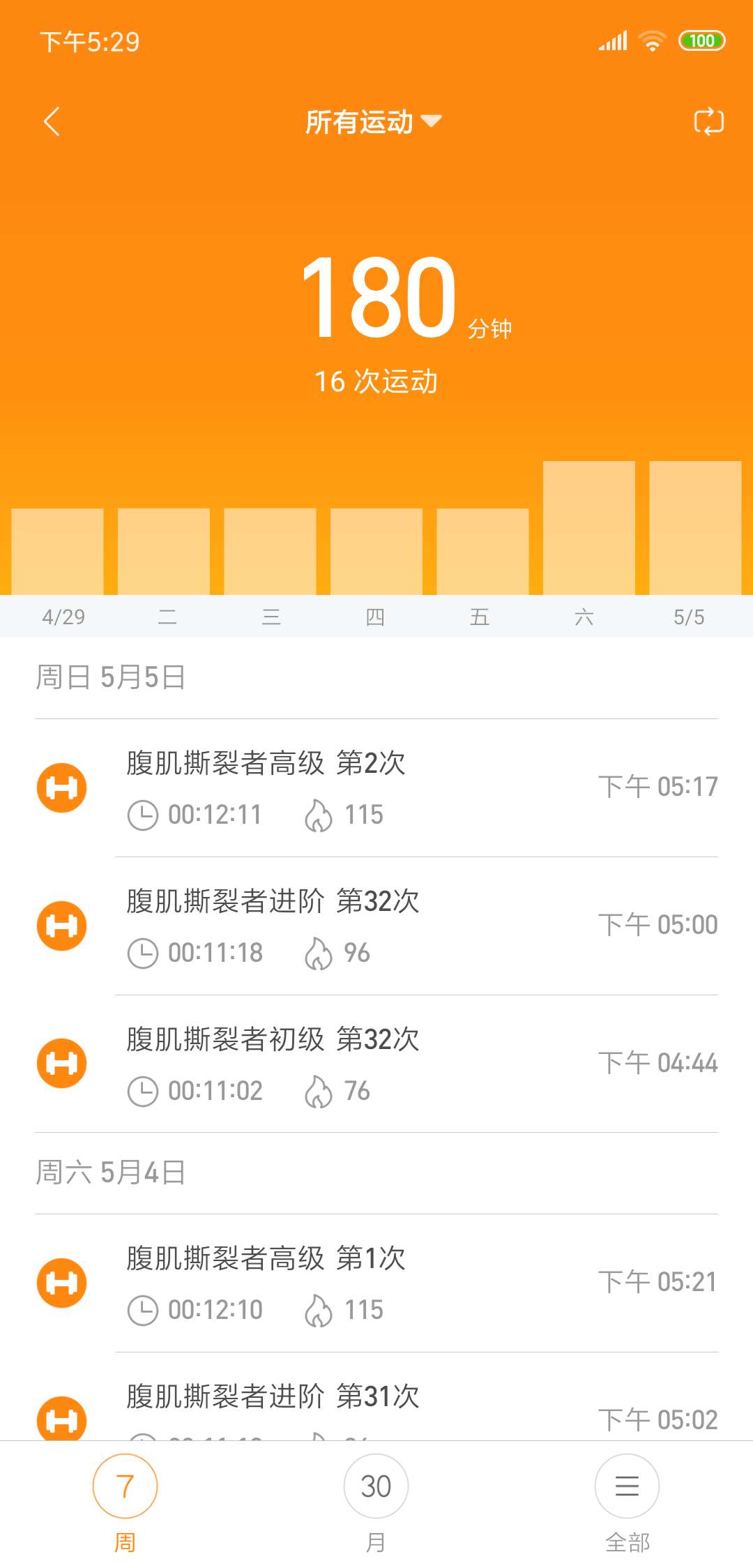753x1568 pixels.
Task: Tap the dumbbell icon for 腹肌撕裂者高级 第1次
Action: pos(62,1282)
